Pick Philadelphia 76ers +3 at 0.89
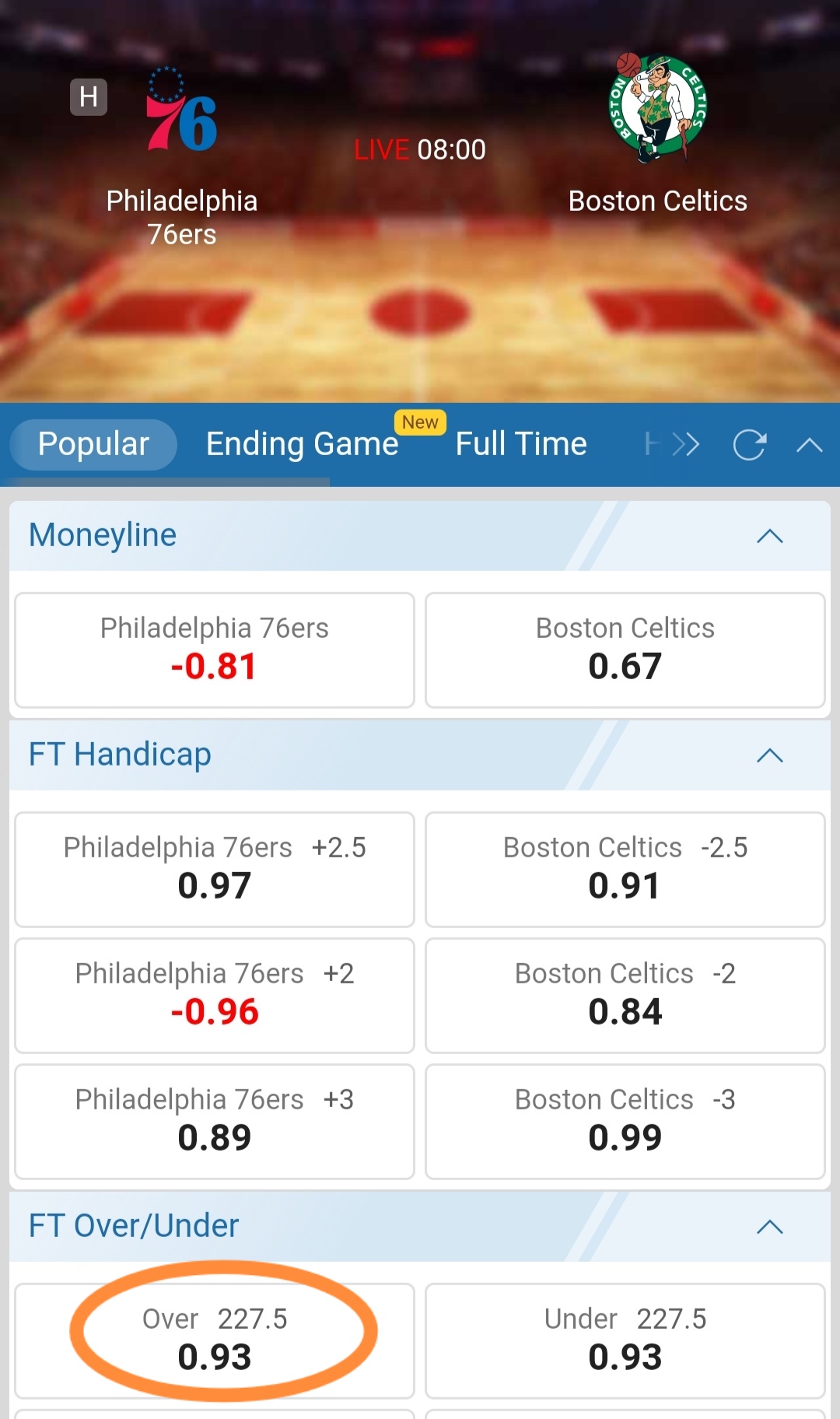Image resolution: width=840 pixels, height=1419 pixels. point(215,1121)
